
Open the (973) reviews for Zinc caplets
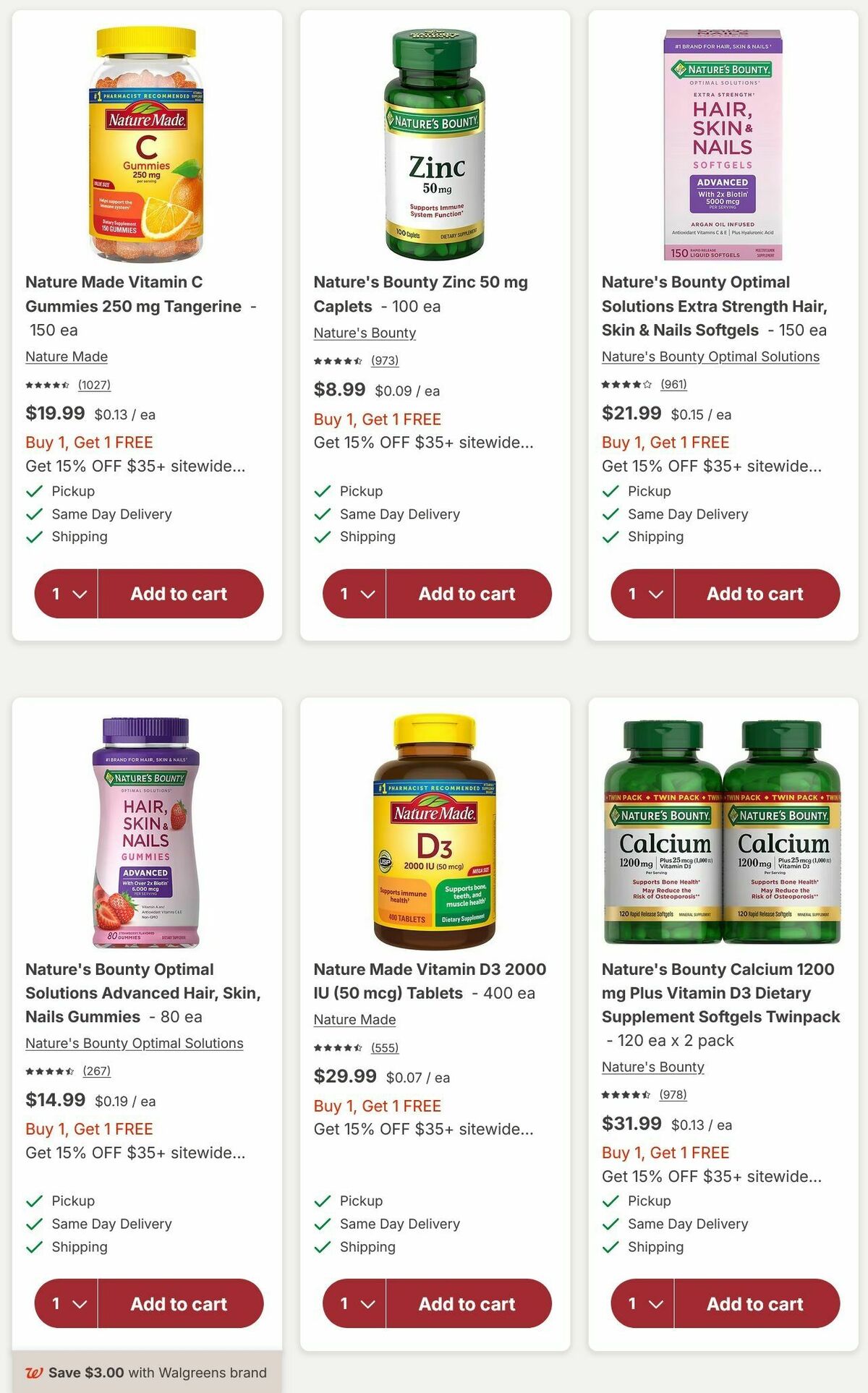pos(385,361)
